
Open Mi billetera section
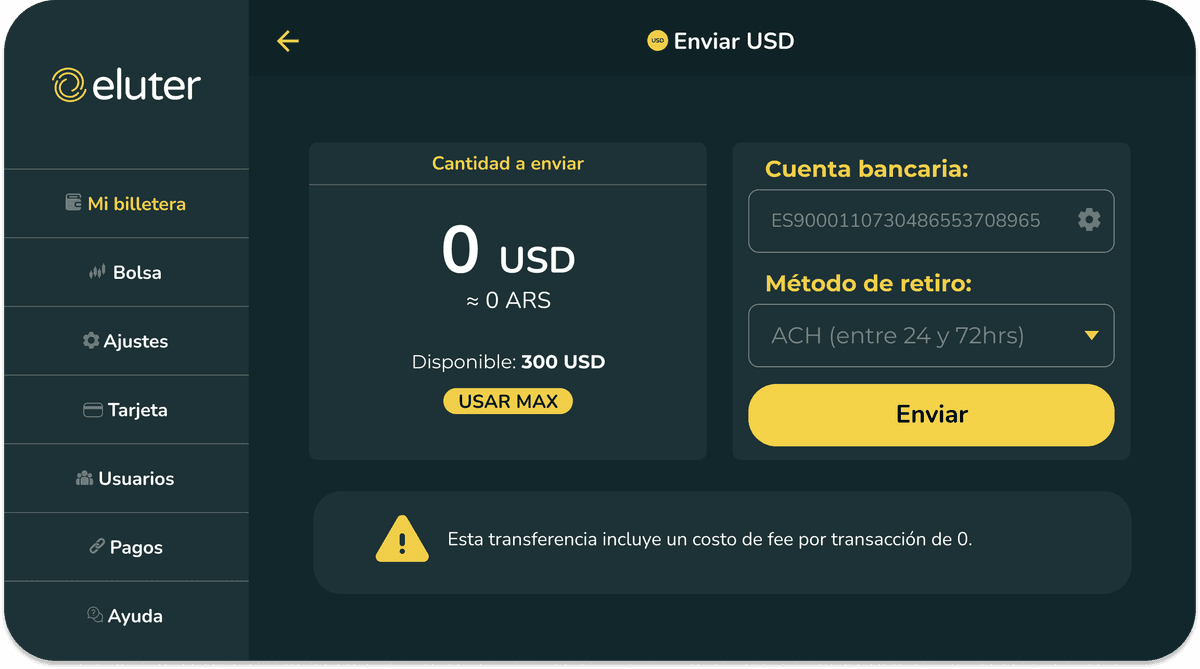126,204
